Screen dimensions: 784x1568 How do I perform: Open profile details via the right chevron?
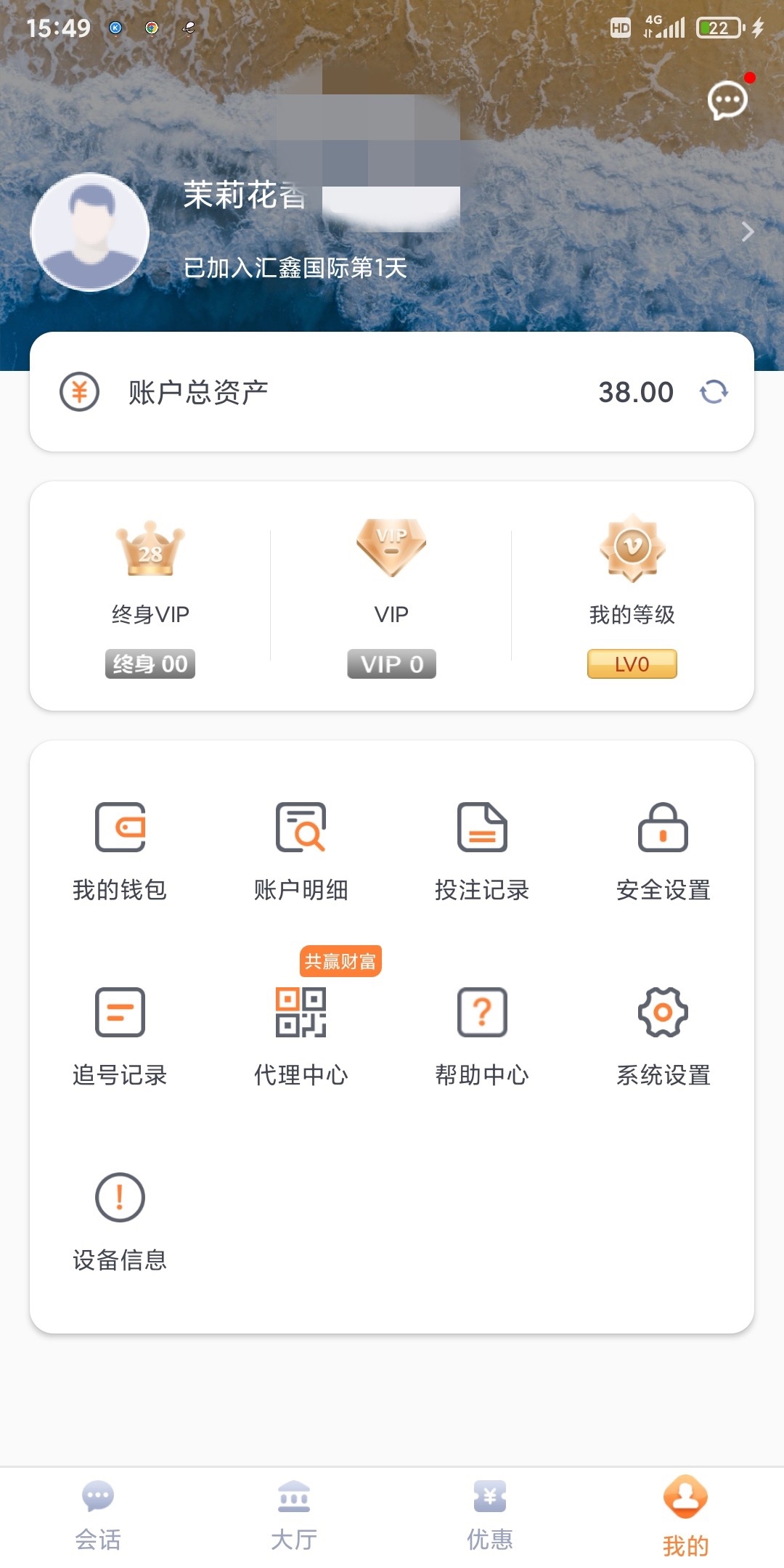pos(748,232)
